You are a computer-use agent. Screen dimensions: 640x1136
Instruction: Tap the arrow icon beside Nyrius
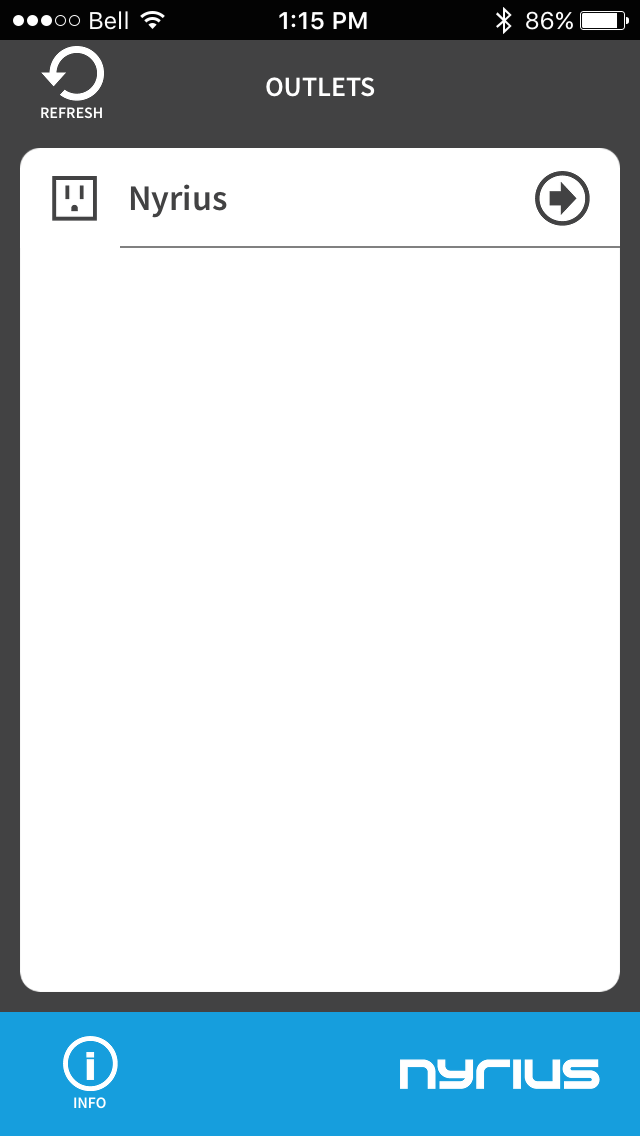click(x=562, y=199)
